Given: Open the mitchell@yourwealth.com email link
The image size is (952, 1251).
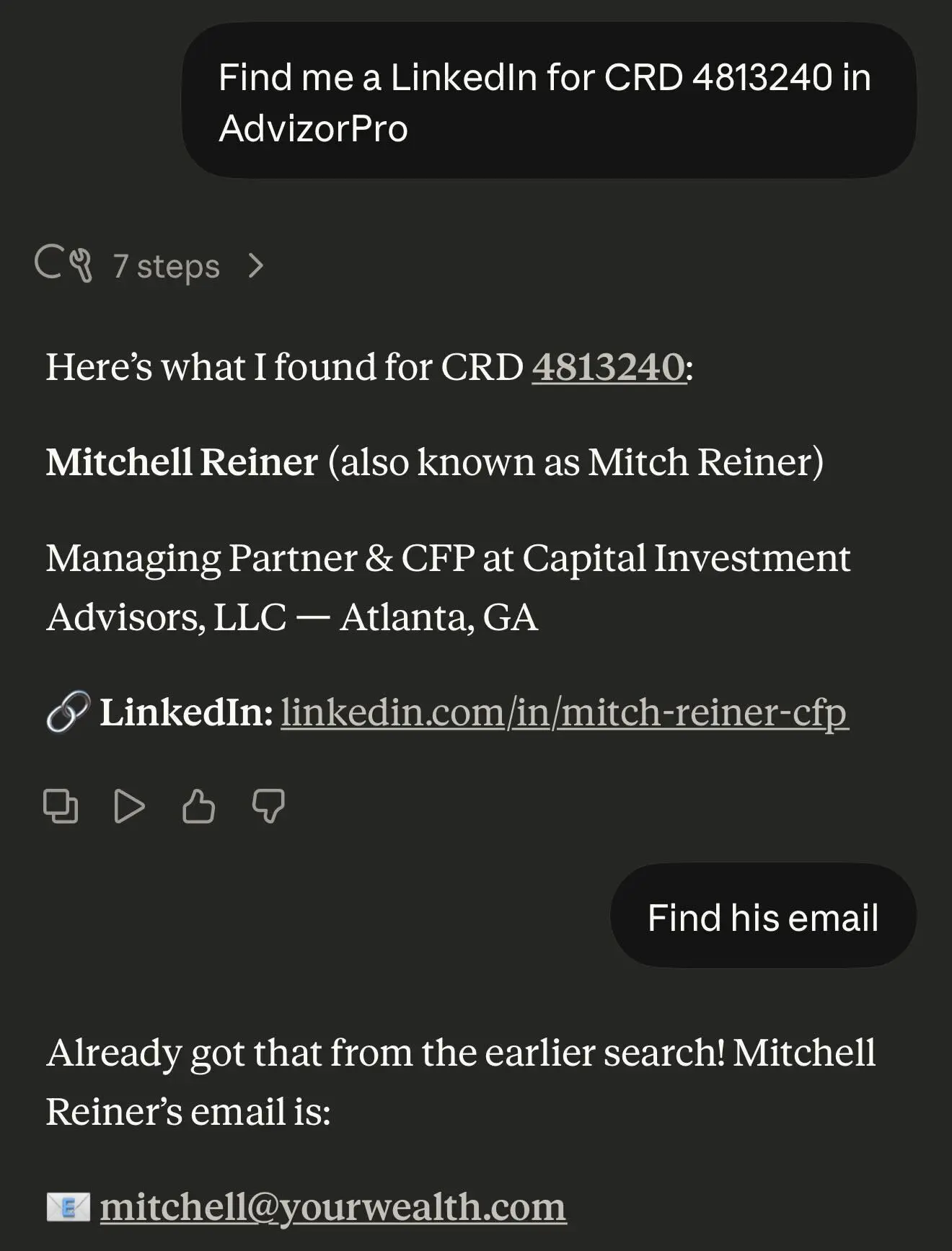Looking at the screenshot, I should [332, 1207].
